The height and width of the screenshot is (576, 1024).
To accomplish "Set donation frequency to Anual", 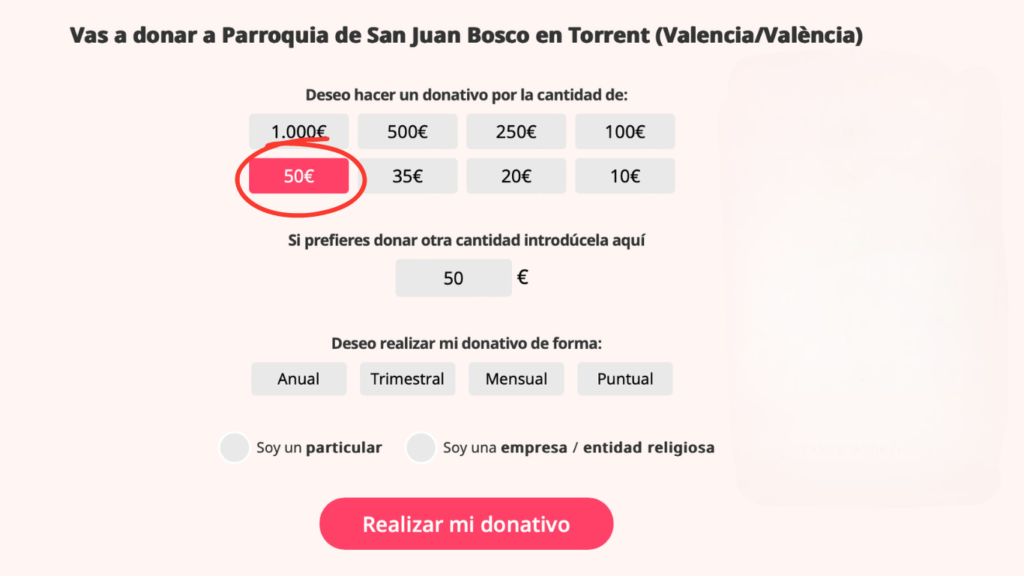I will pyautogui.click(x=298, y=379).
